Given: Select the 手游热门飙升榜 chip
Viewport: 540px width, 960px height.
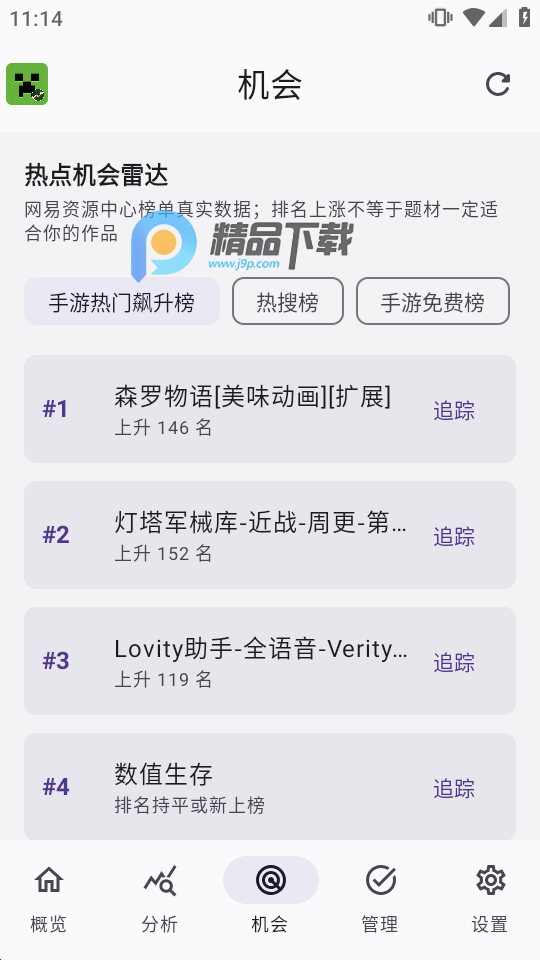Looking at the screenshot, I should (x=122, y=301).
